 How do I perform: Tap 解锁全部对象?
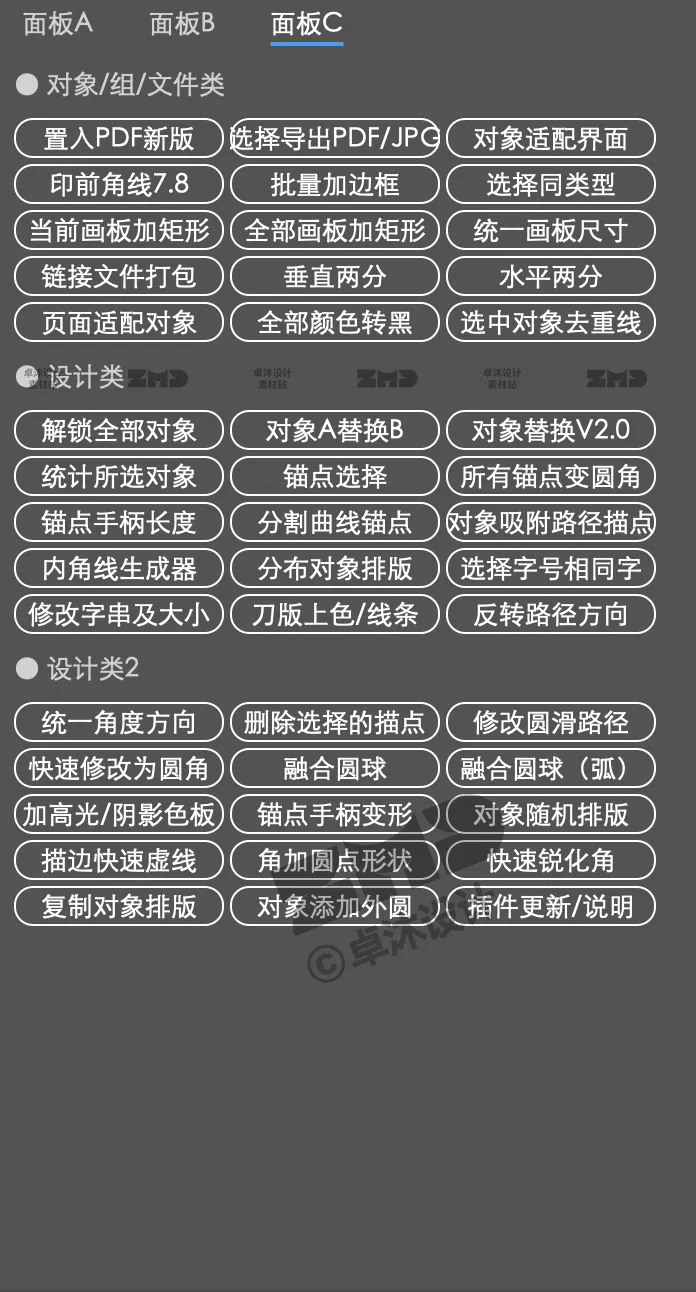coord(119,431)
